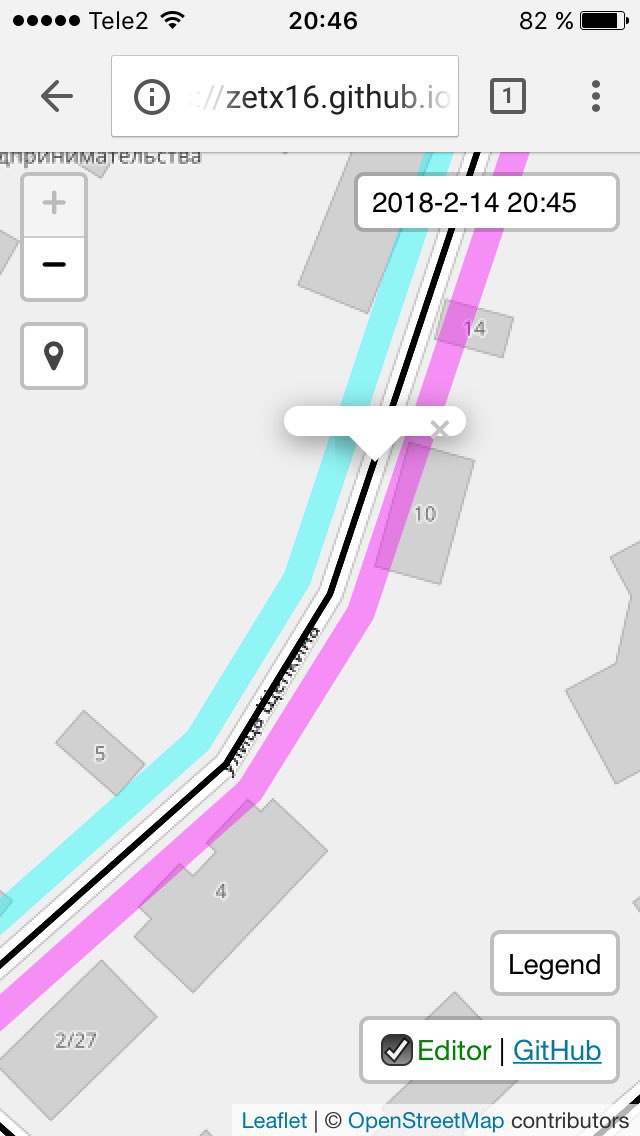Locate me with the pin button
640x1136 pixels.
(54, 356)
